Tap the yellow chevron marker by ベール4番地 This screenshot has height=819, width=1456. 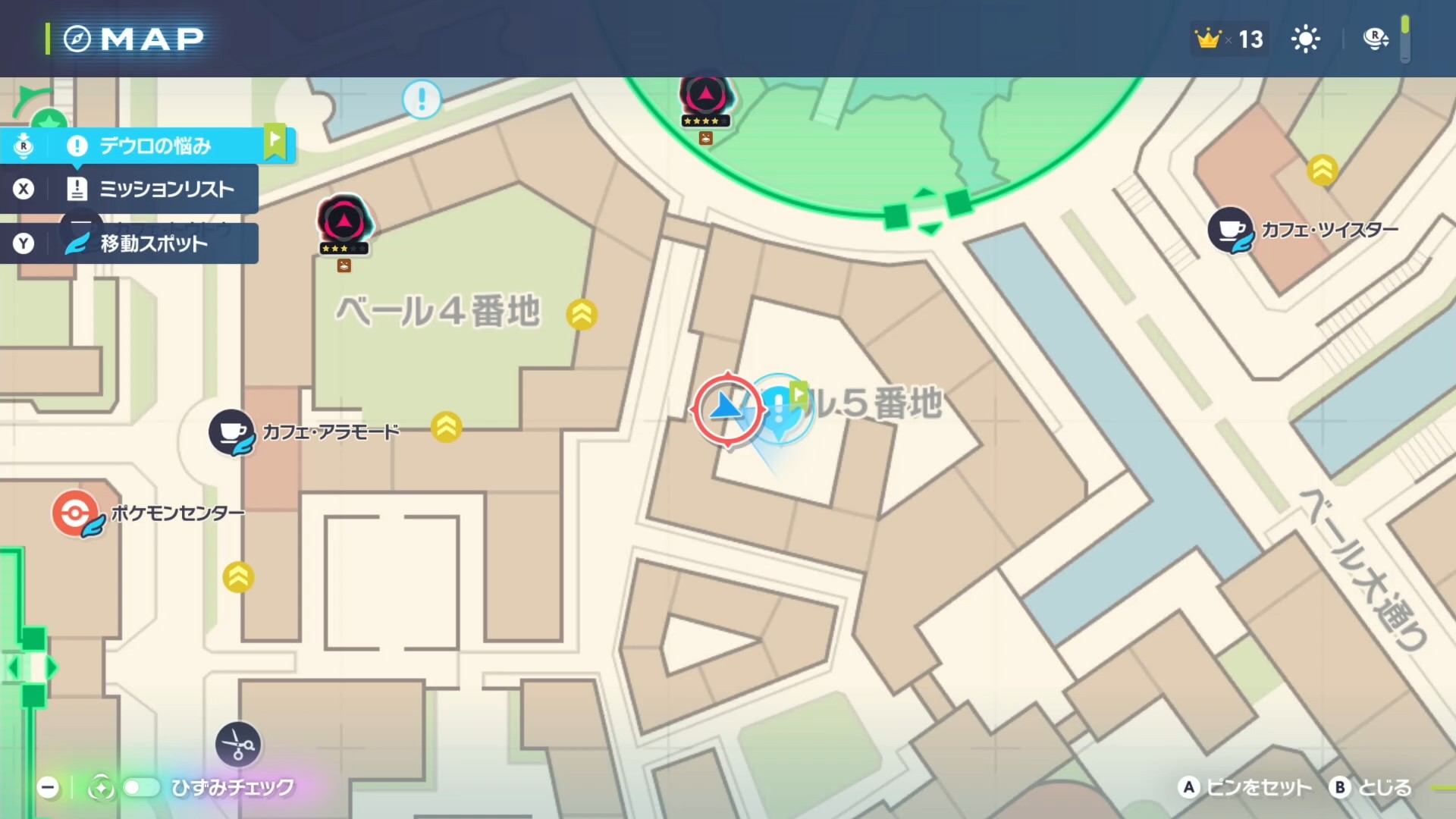coord(582,314)
